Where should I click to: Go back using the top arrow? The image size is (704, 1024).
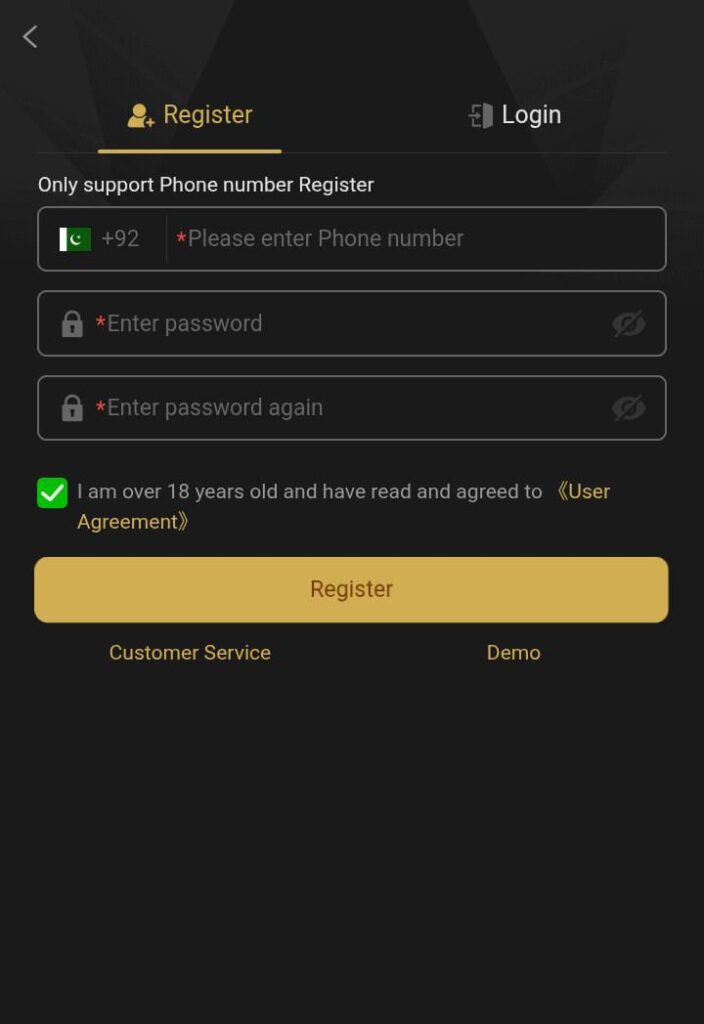tap(30, 37)
